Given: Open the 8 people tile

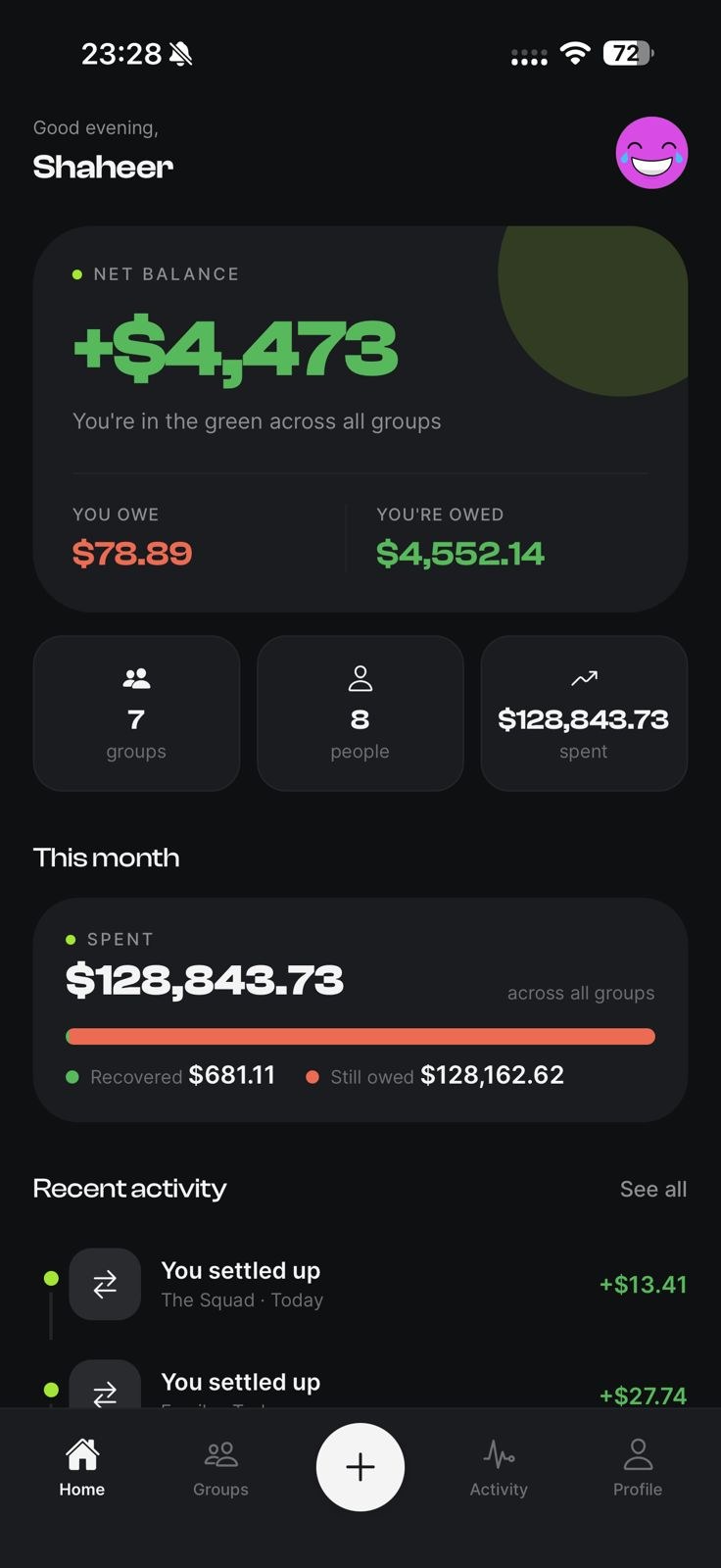Looking at the screenshot, I should [360, 713].
